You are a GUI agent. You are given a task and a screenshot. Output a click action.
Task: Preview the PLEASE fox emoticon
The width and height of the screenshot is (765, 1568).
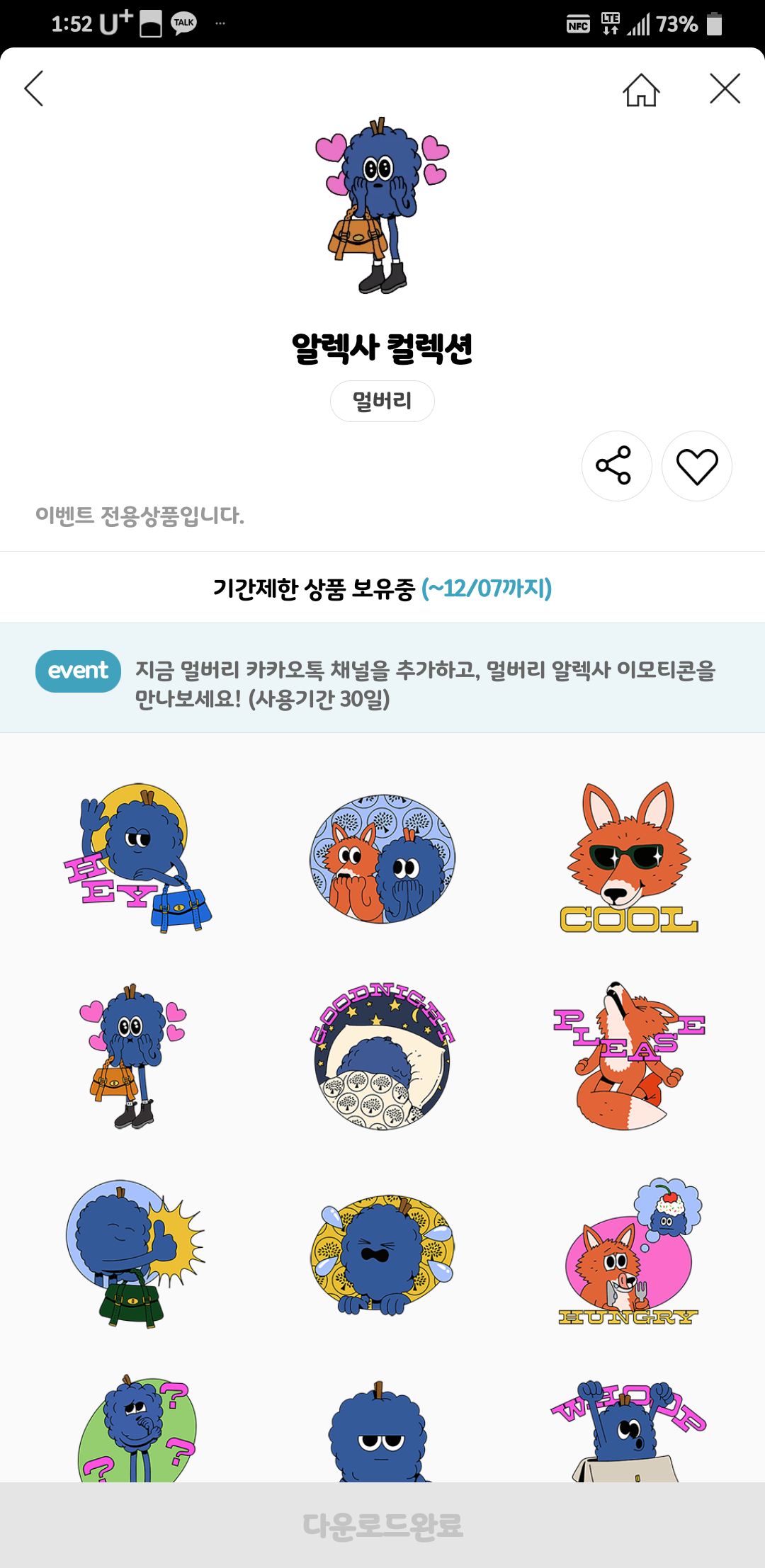point(628,1056)
